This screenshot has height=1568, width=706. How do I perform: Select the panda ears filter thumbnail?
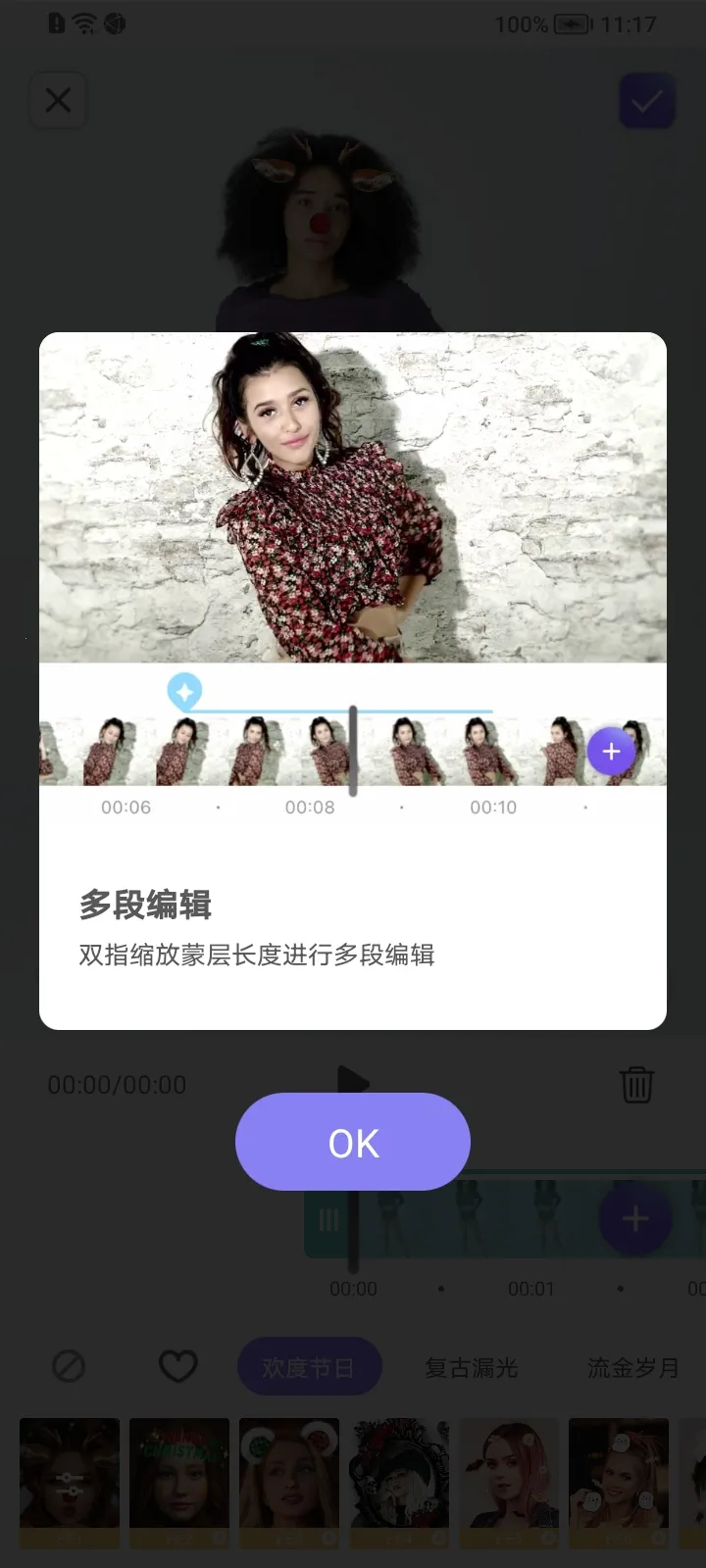coord(288,1481)
